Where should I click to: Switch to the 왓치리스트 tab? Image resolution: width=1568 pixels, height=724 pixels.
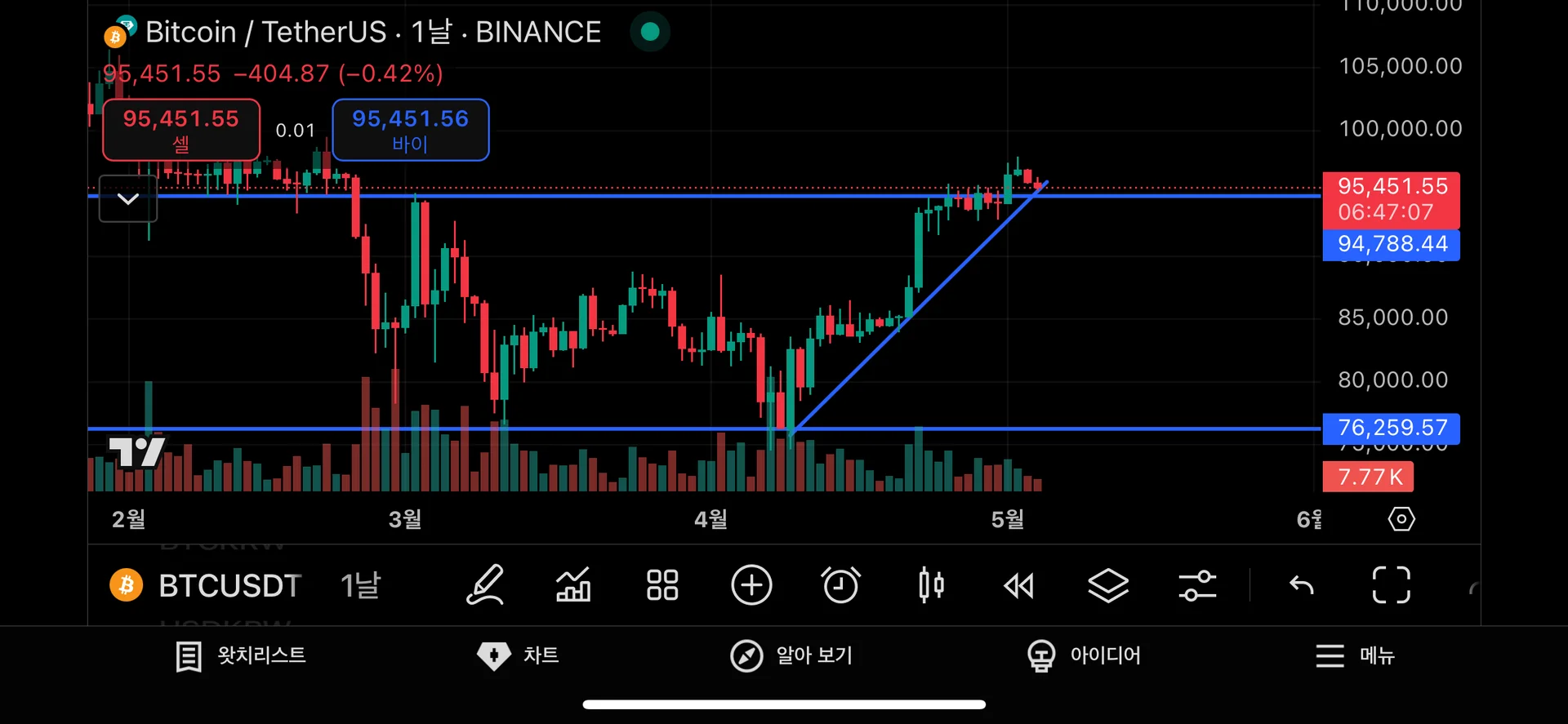tap(241, 655)
